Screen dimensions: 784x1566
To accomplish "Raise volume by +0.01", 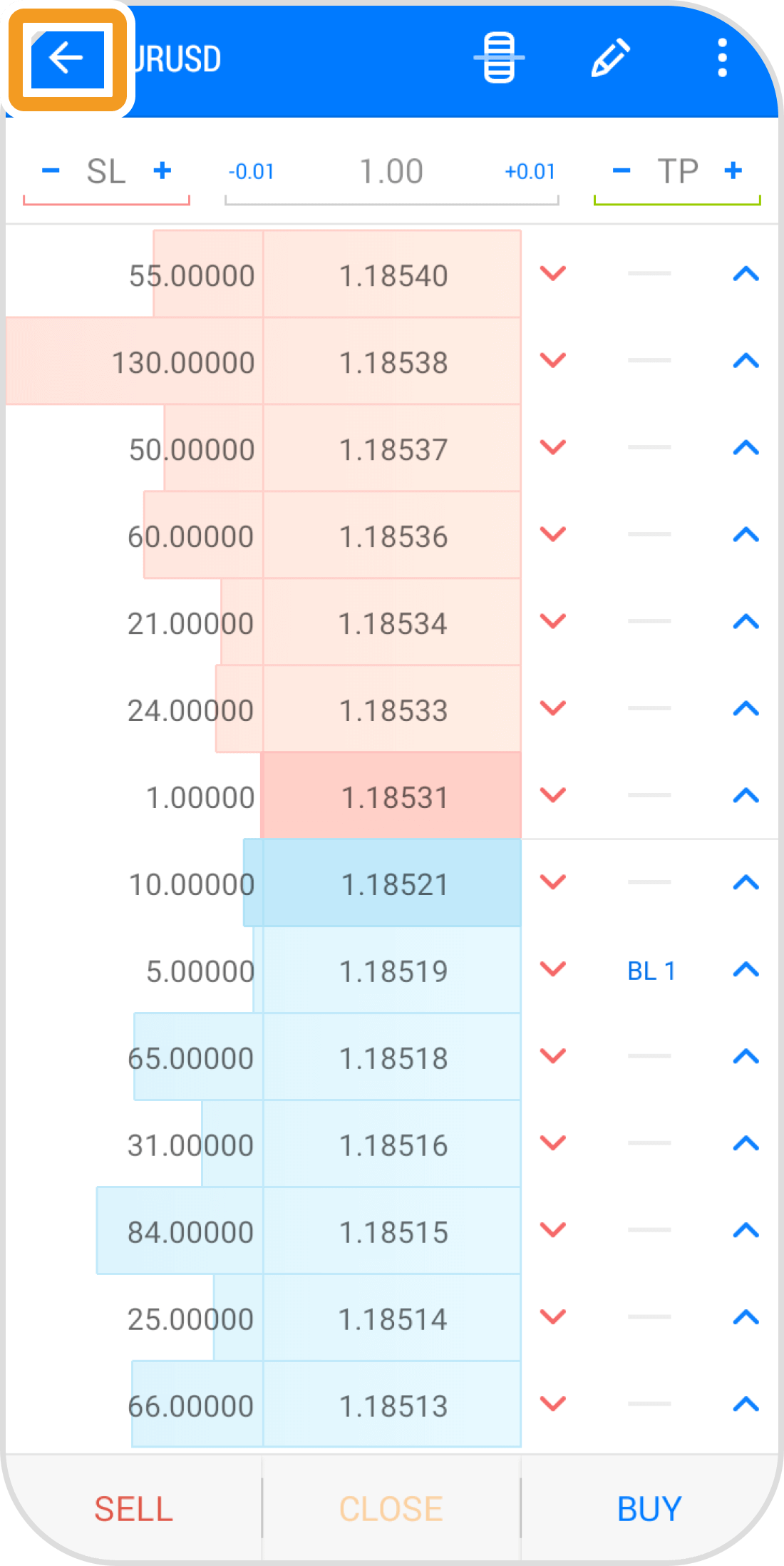I will tap(530, 172).
